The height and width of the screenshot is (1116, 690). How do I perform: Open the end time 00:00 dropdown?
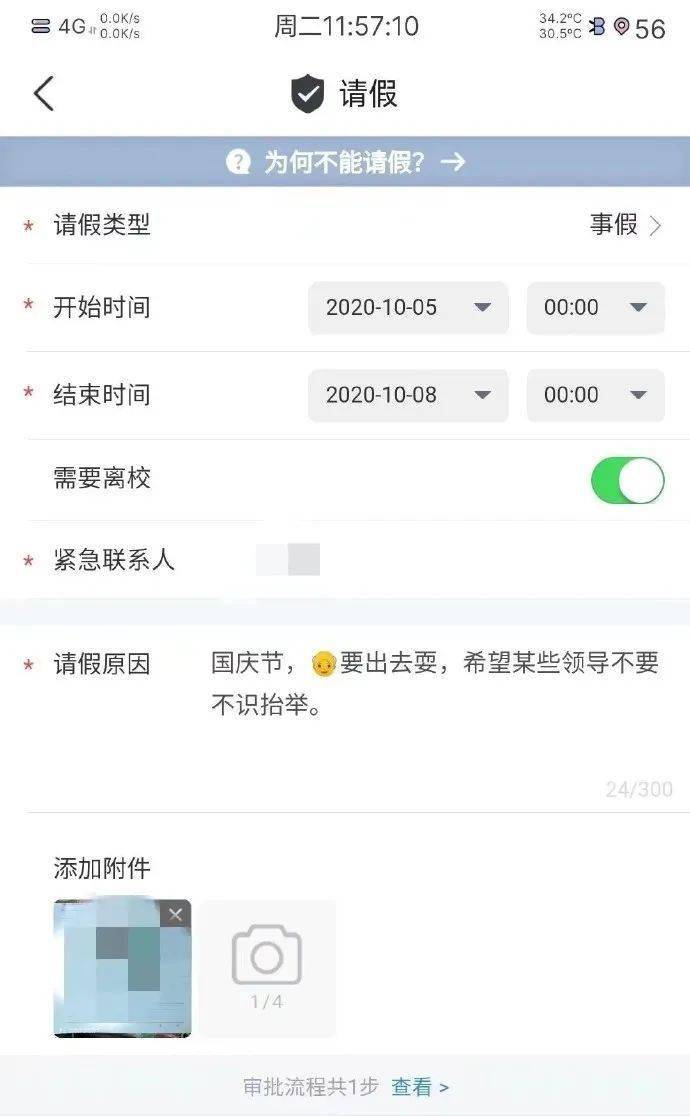pos(595,395)
